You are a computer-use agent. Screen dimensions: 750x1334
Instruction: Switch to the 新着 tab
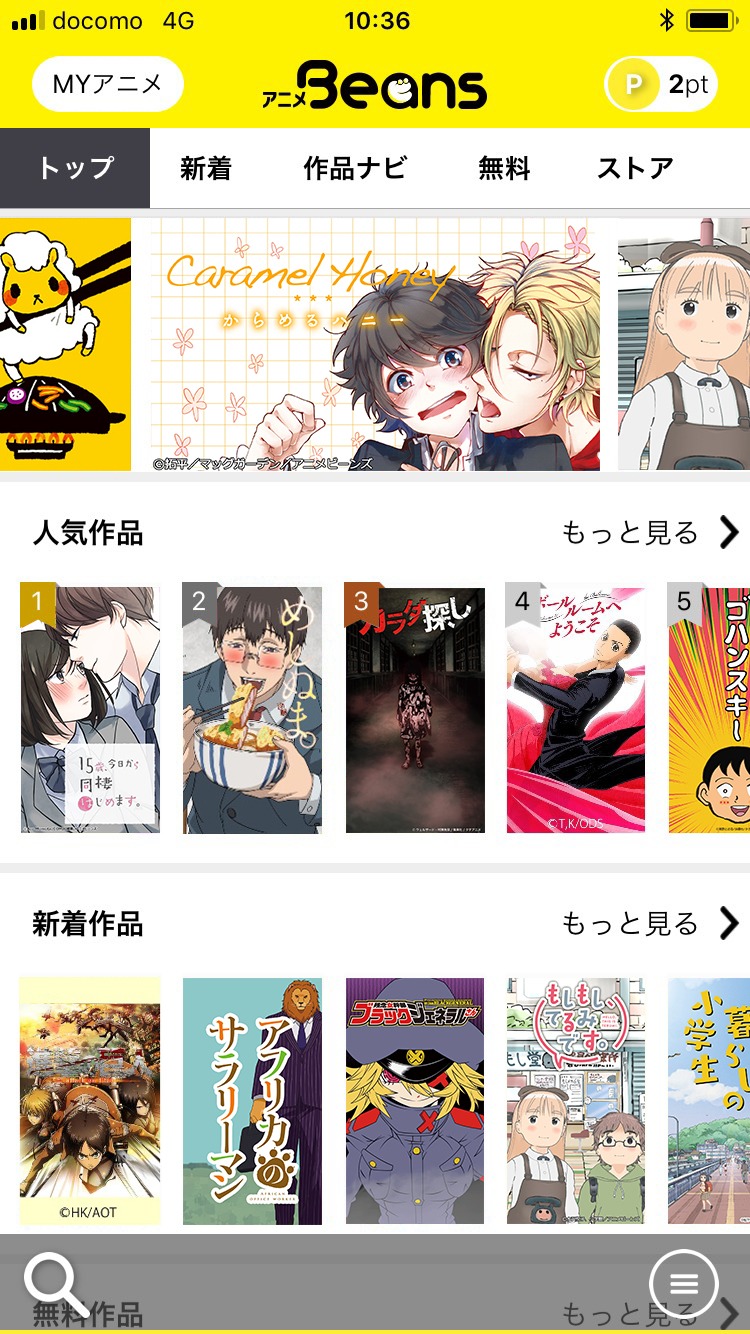point(205,168)
